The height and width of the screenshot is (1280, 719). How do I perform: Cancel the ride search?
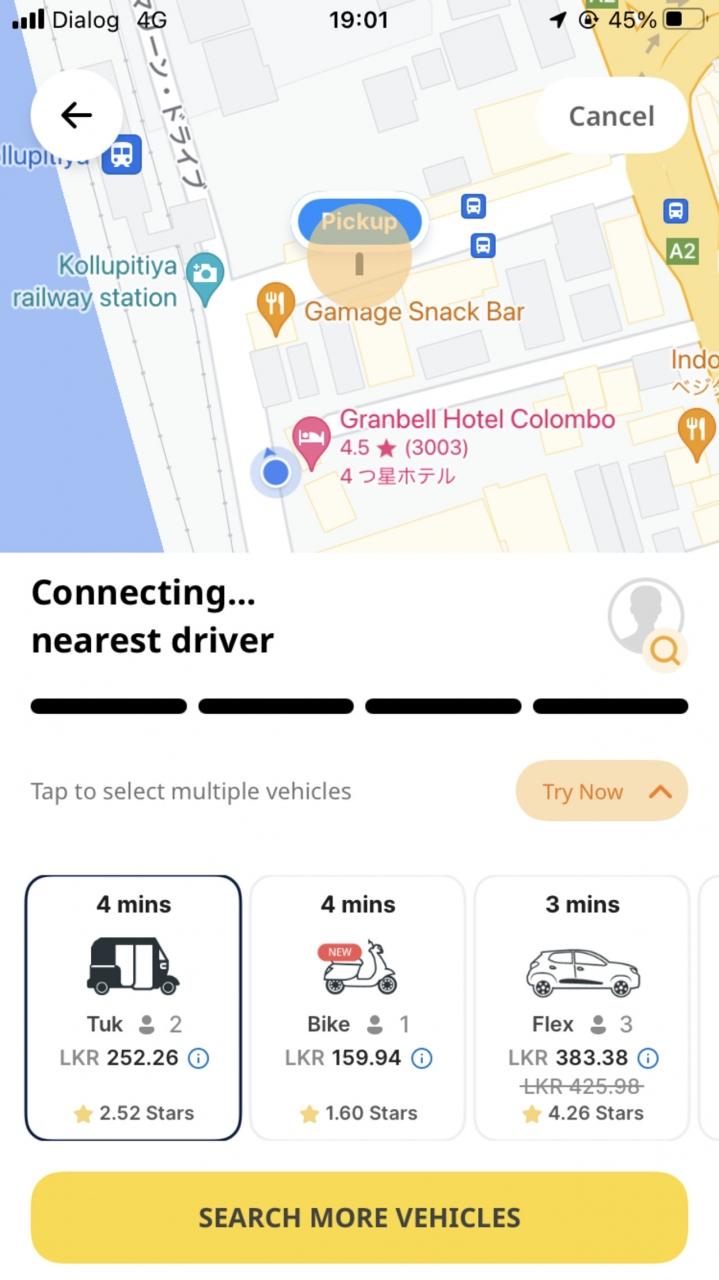coord(611,116)
